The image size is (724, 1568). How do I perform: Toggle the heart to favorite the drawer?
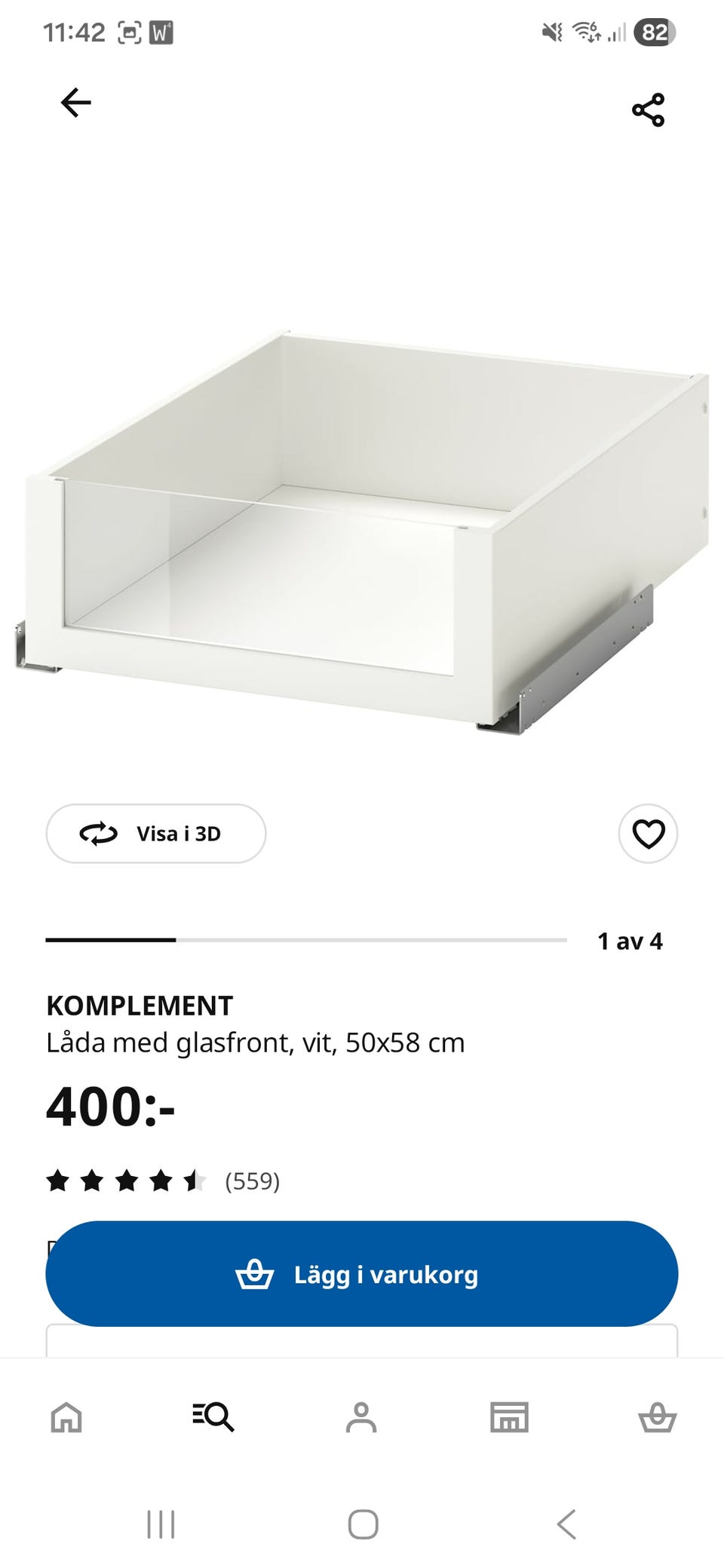pyautogui.click(x=647, y=834)
